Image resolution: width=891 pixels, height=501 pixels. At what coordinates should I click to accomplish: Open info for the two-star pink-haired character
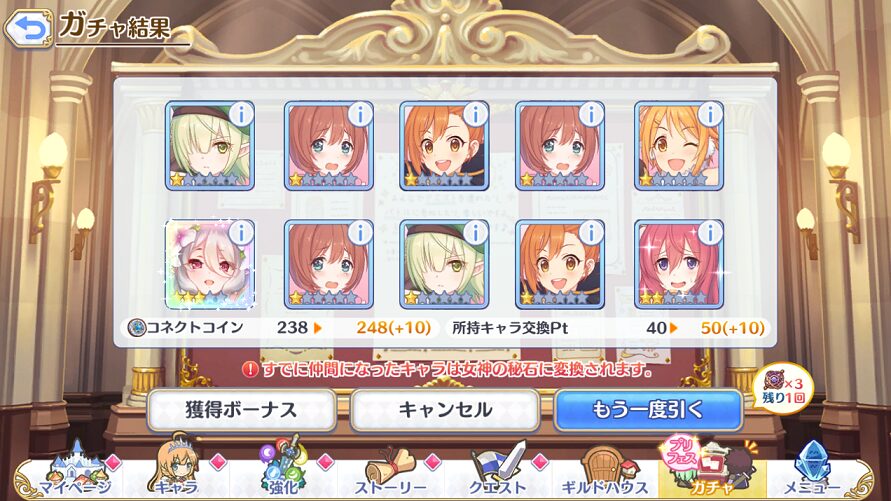[709, 233]
